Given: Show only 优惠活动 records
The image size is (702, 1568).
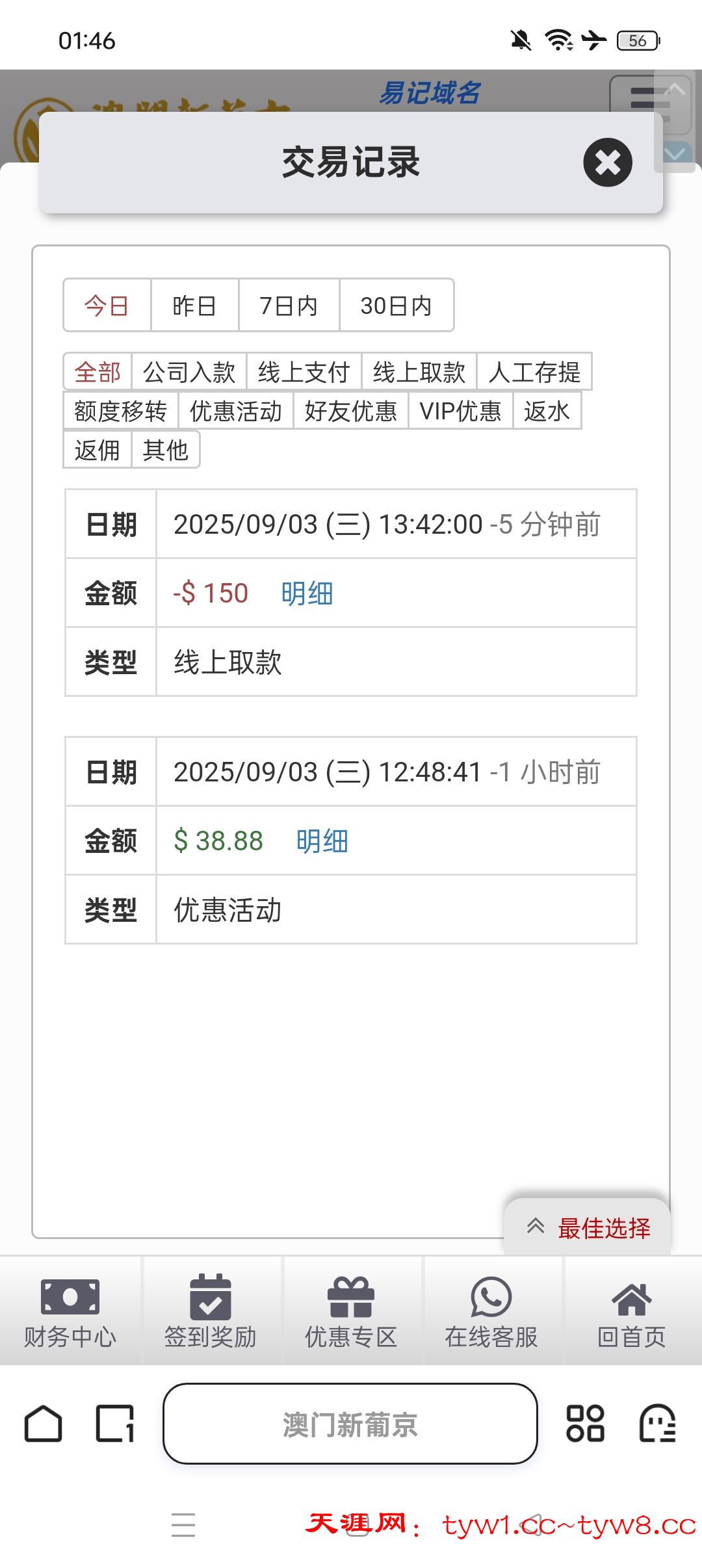Looking at the screenshot, I should (235, 411).
